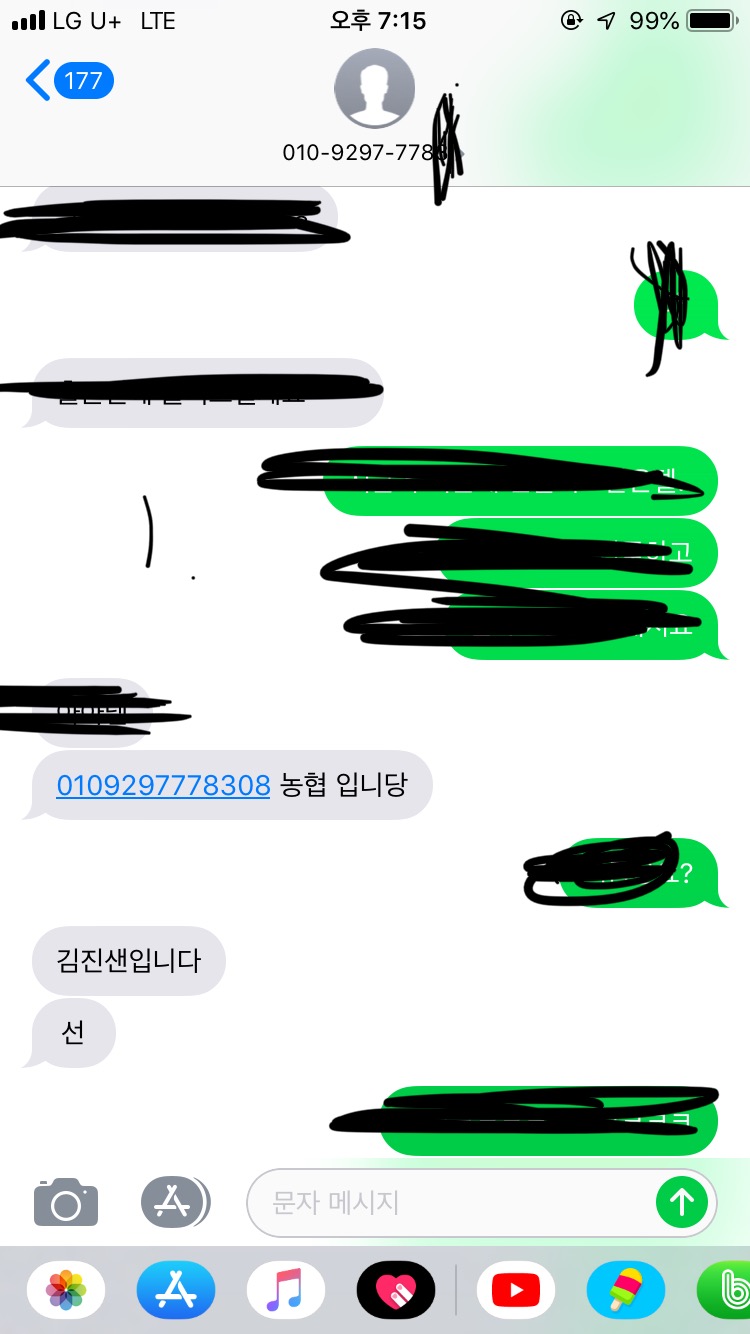Open the App Store for iMessage
This screenshot has height=1334, width=750.
click(176, 1290)
